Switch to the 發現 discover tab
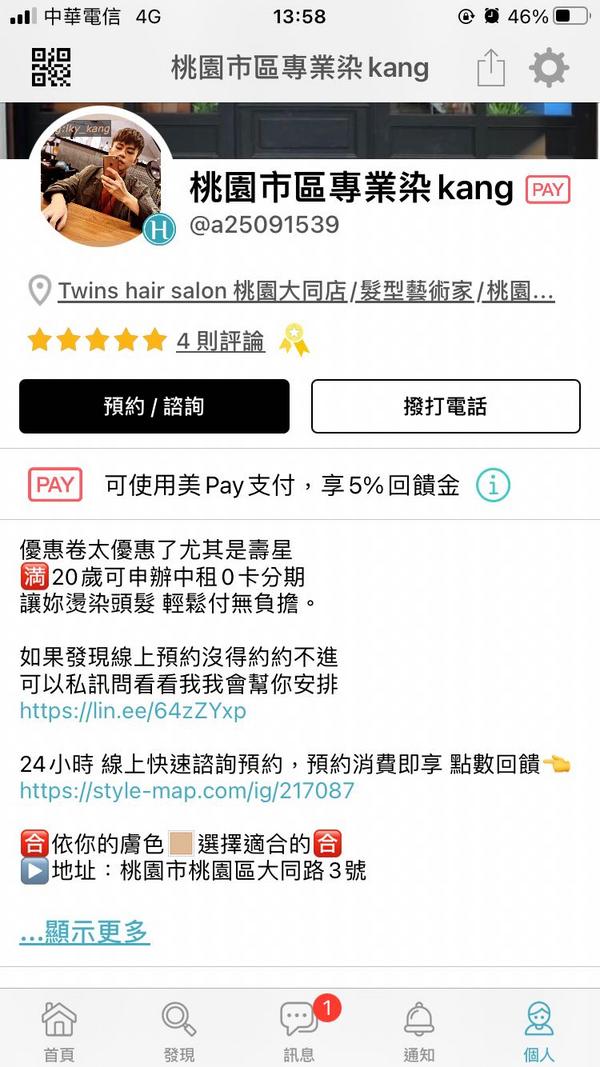600x1067 pixels. coord(179,1030)
